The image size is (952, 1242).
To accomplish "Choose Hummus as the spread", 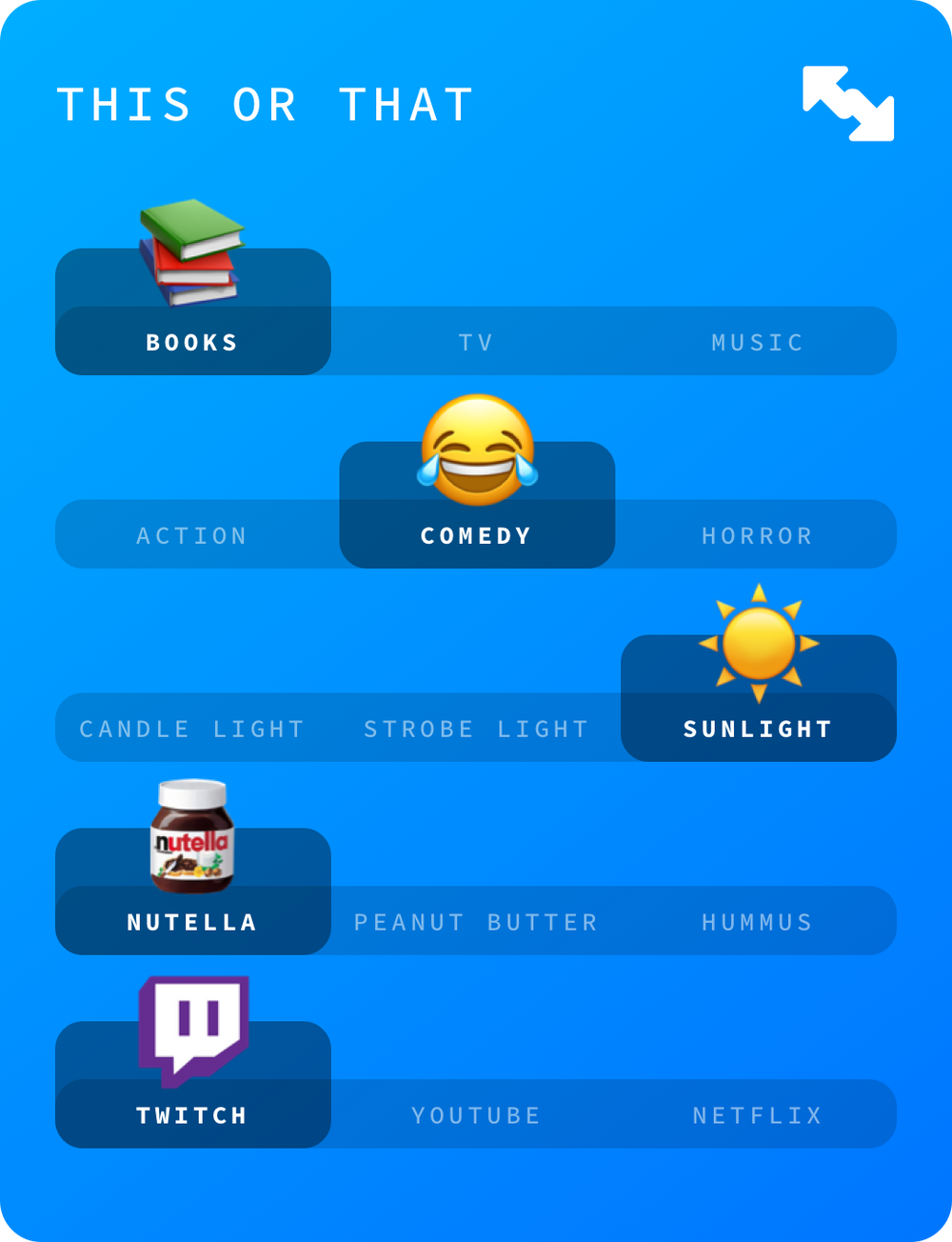I will pyautogui.click(x=757, y=922).
